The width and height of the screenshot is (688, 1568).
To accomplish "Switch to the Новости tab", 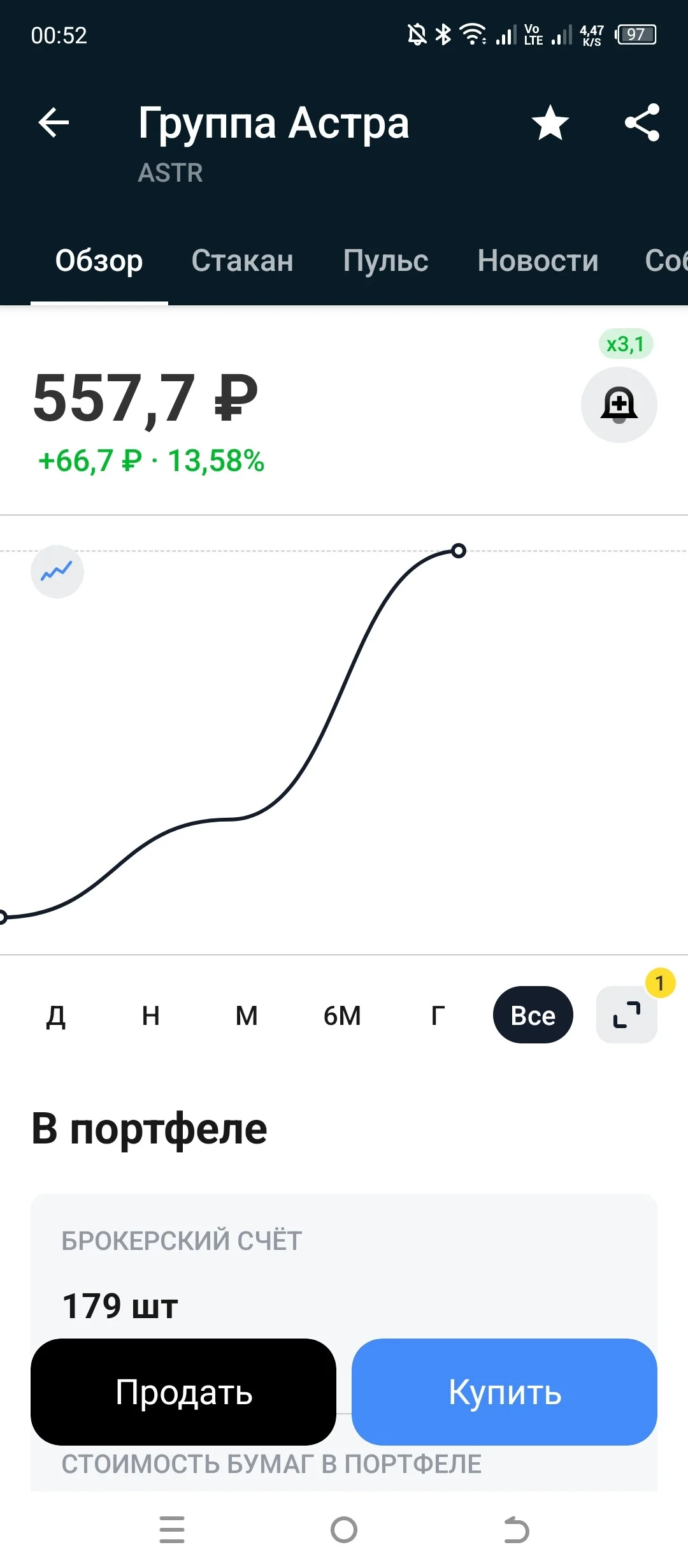I will (538, 260).
